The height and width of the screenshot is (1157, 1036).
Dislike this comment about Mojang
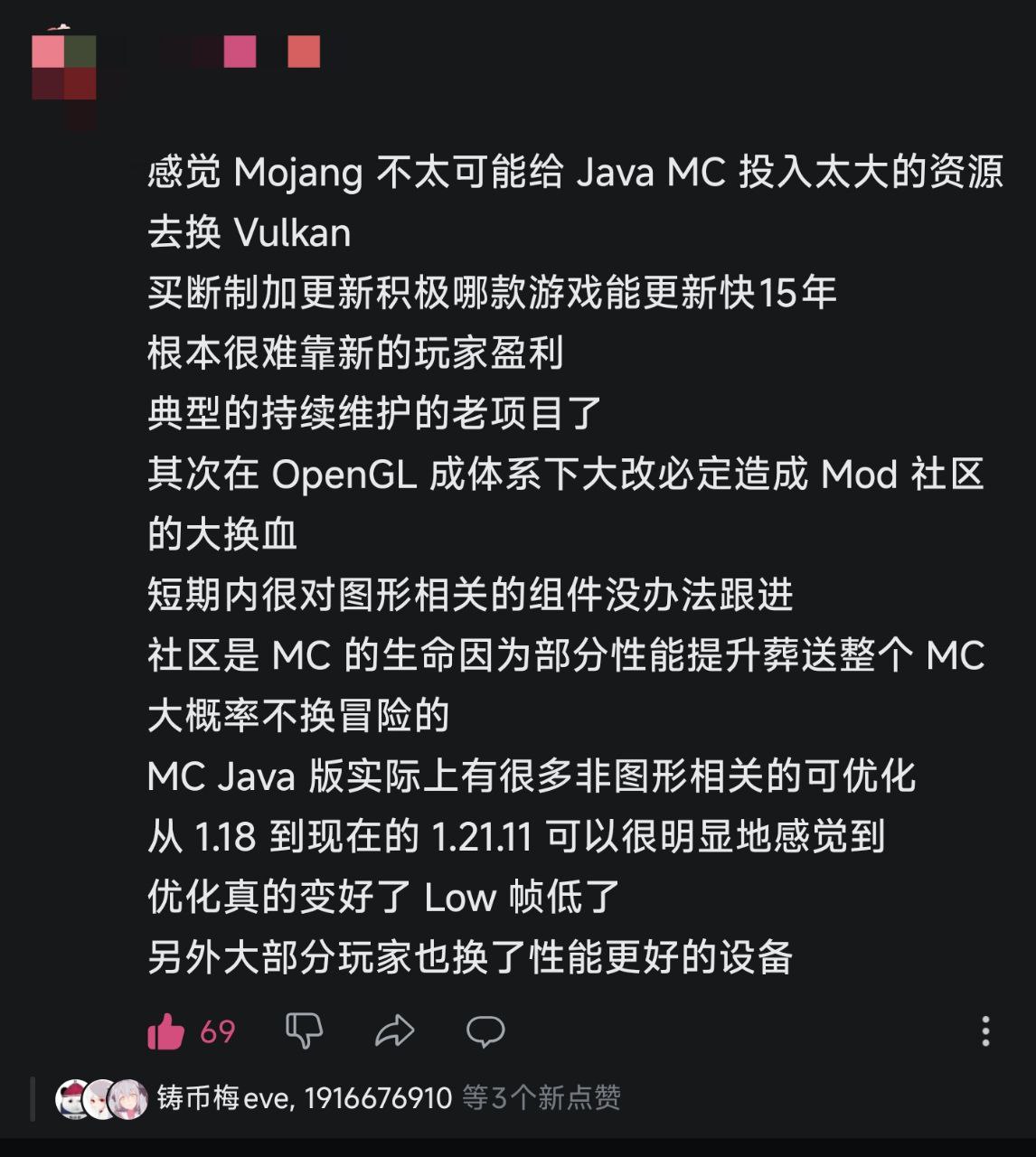304,1030
